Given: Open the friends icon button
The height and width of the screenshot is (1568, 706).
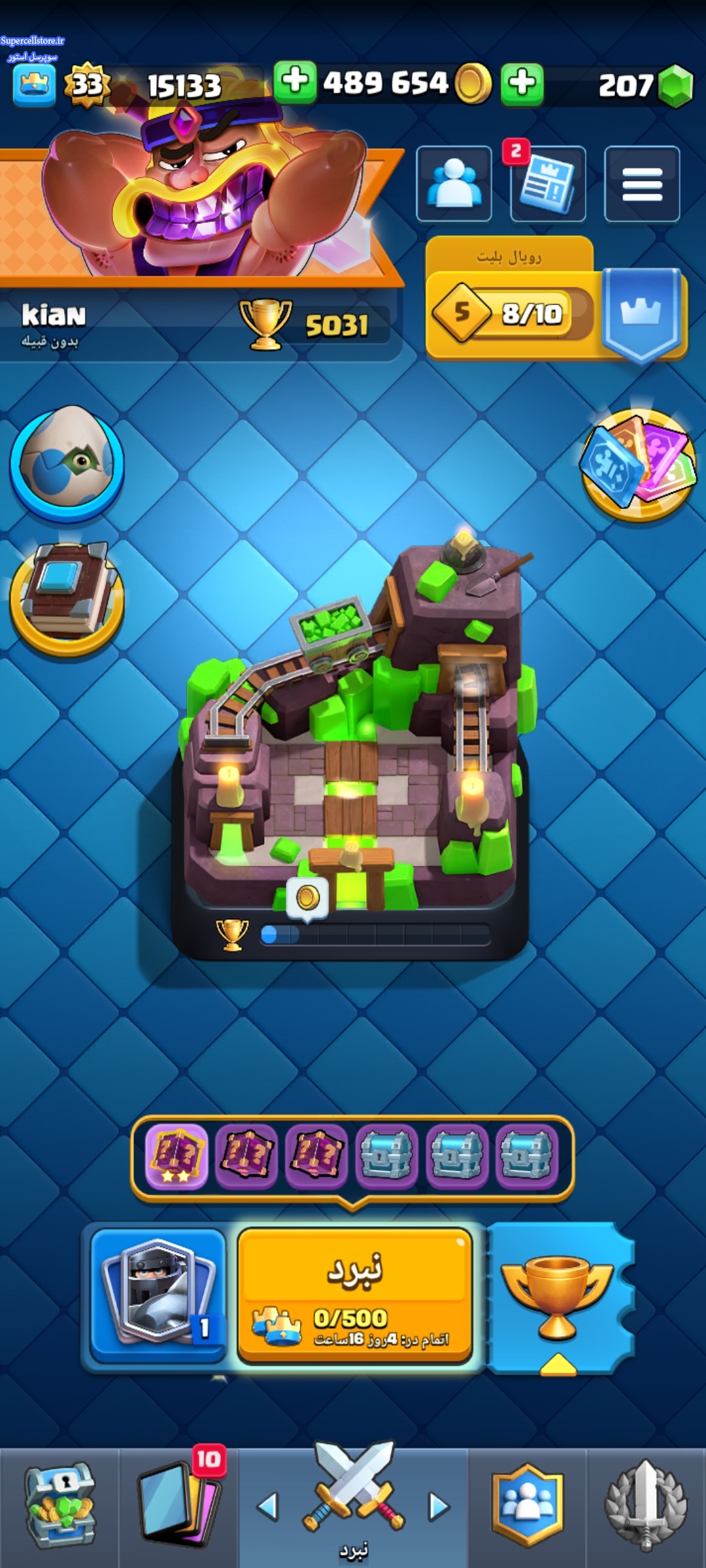Looking at the screenshot, I should point(454,184).
